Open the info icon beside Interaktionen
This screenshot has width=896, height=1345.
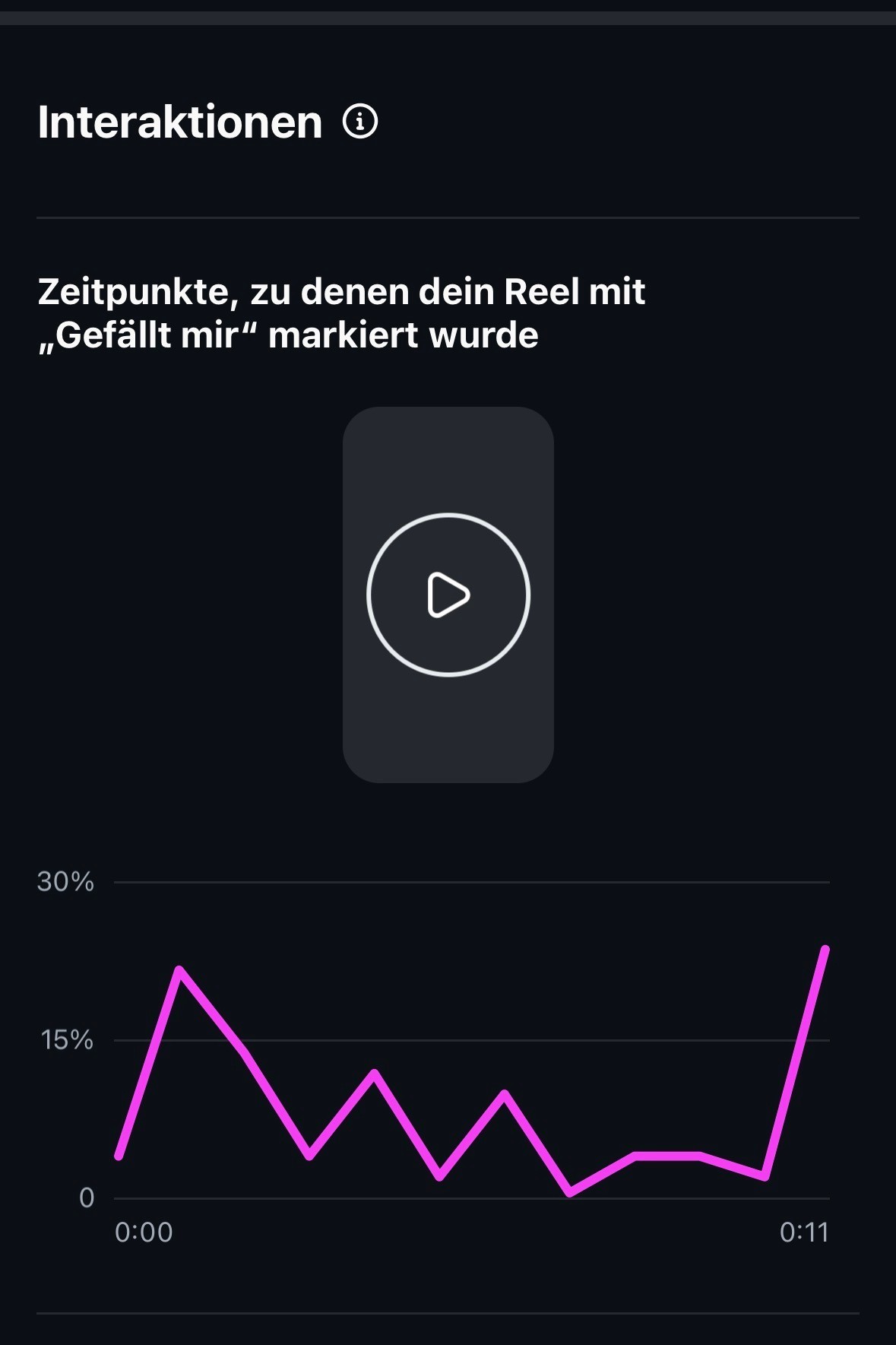360,122
